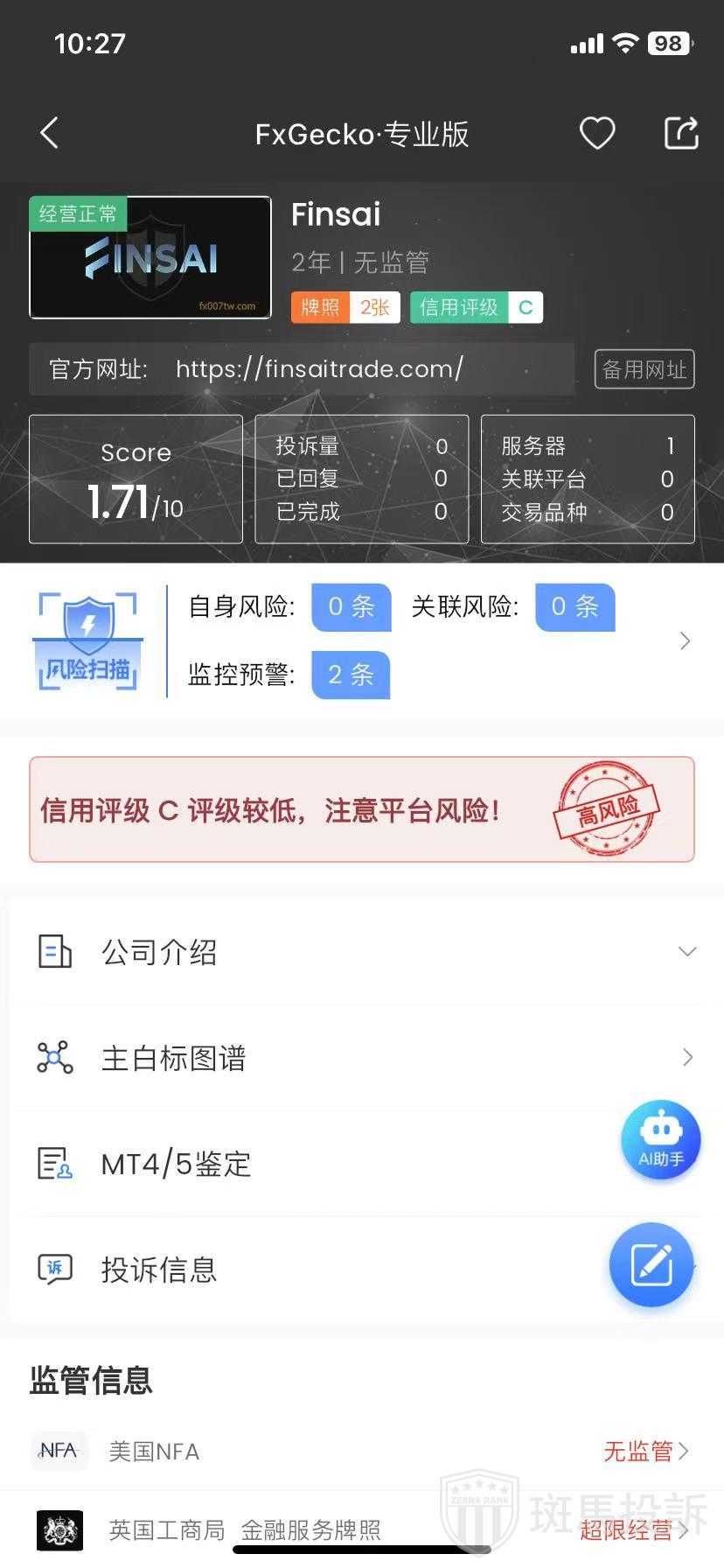Go back using the top-left arrow
The image size is (724, 1568).
(49, 133)
